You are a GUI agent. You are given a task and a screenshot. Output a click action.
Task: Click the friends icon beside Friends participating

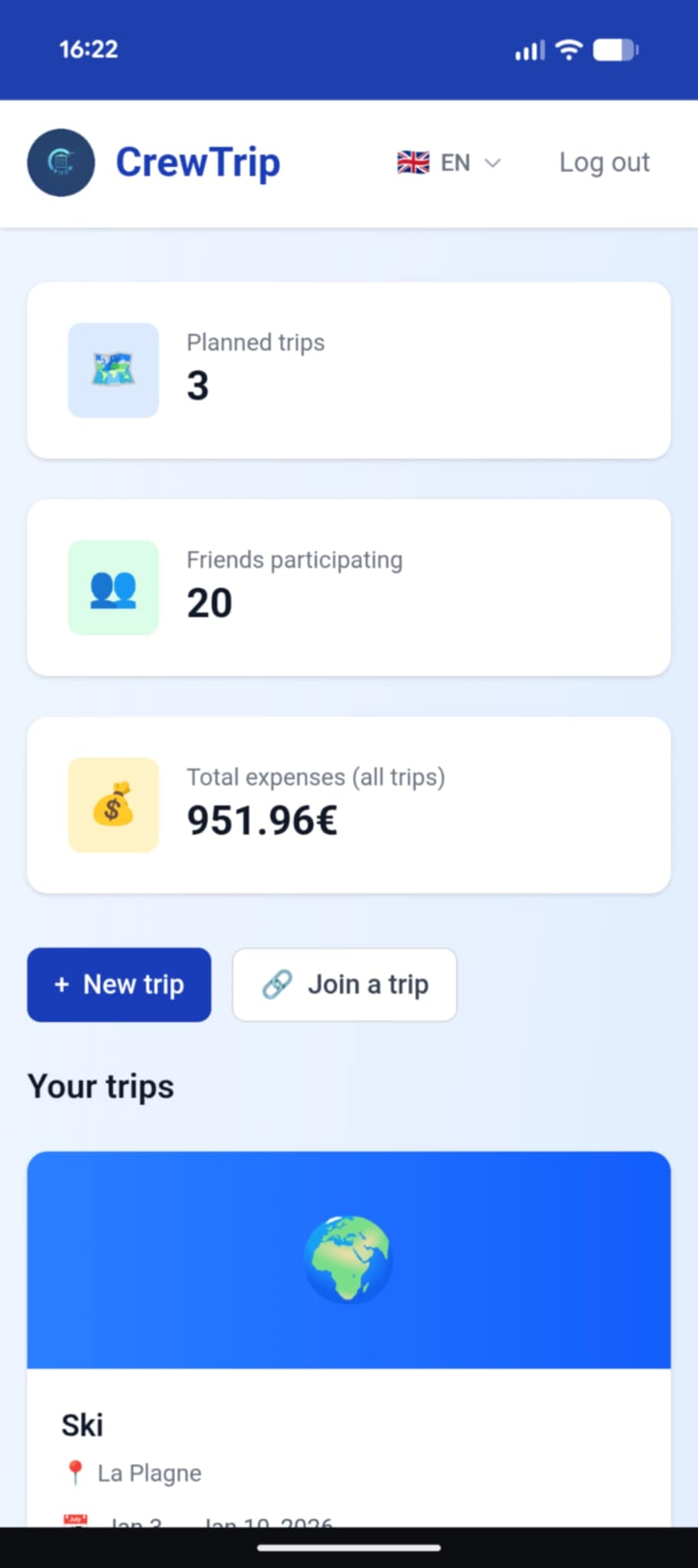tap(113, 586)
